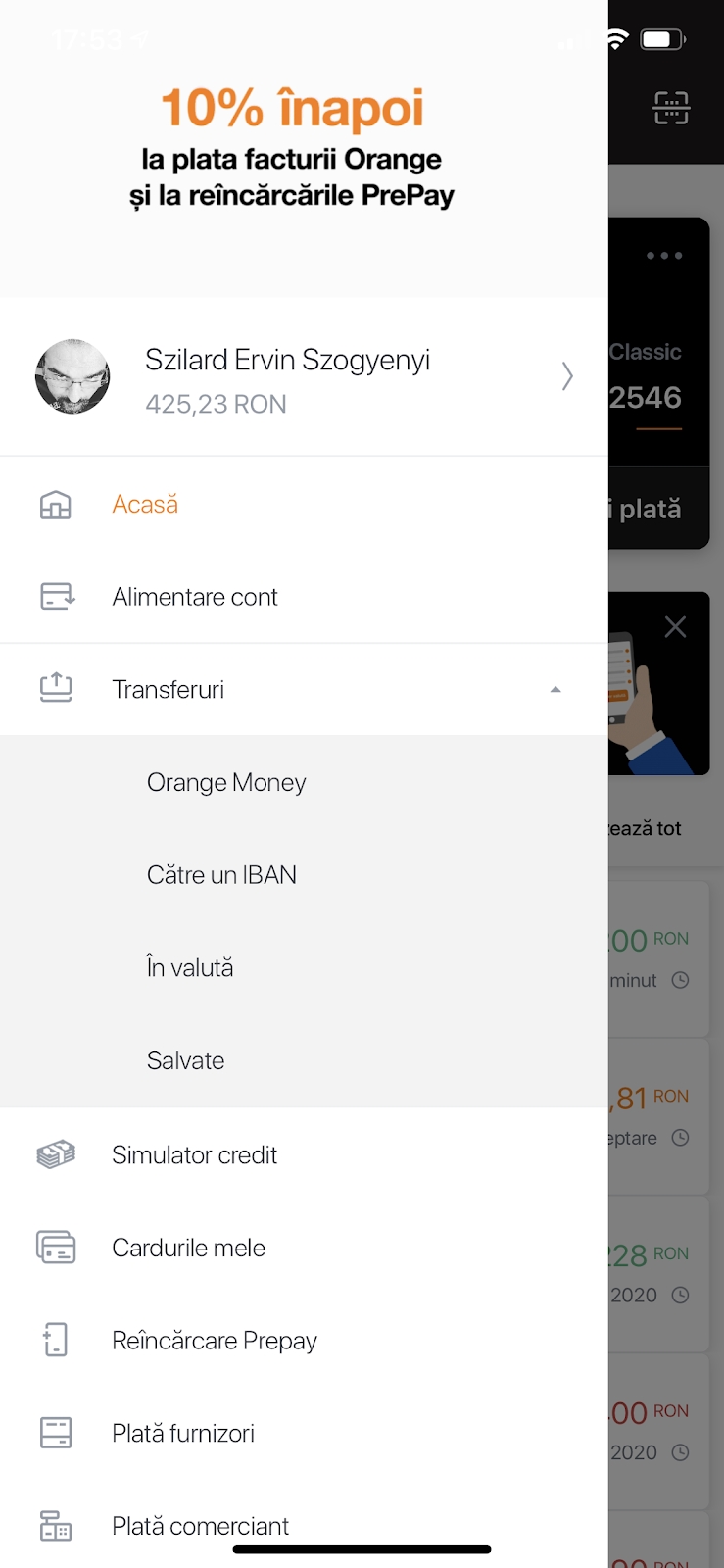Choose transfer Către un IBAN
The height and width of the screenshot is (1568, 724).
click(x=221, y=875)
